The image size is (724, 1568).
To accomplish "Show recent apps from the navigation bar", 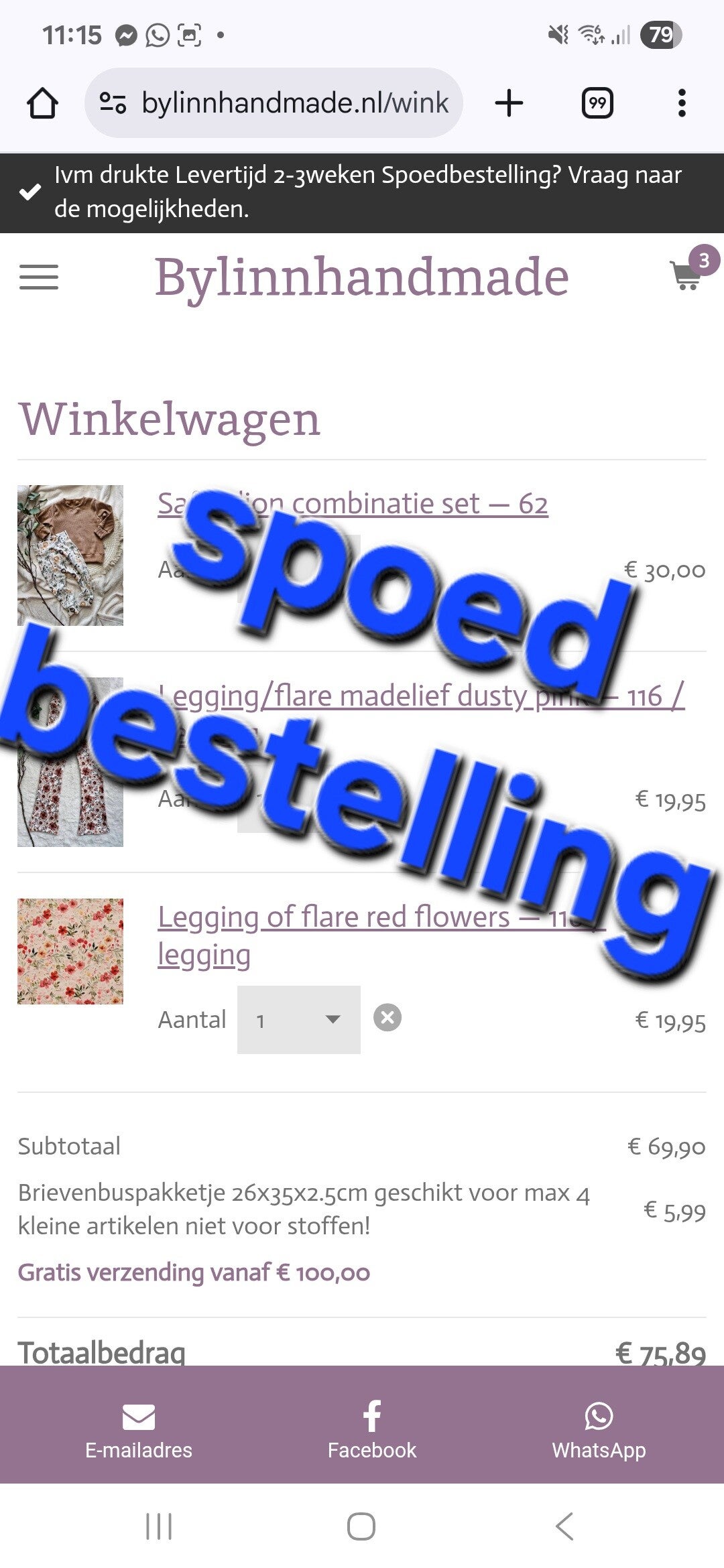I will pos(159,1526).
